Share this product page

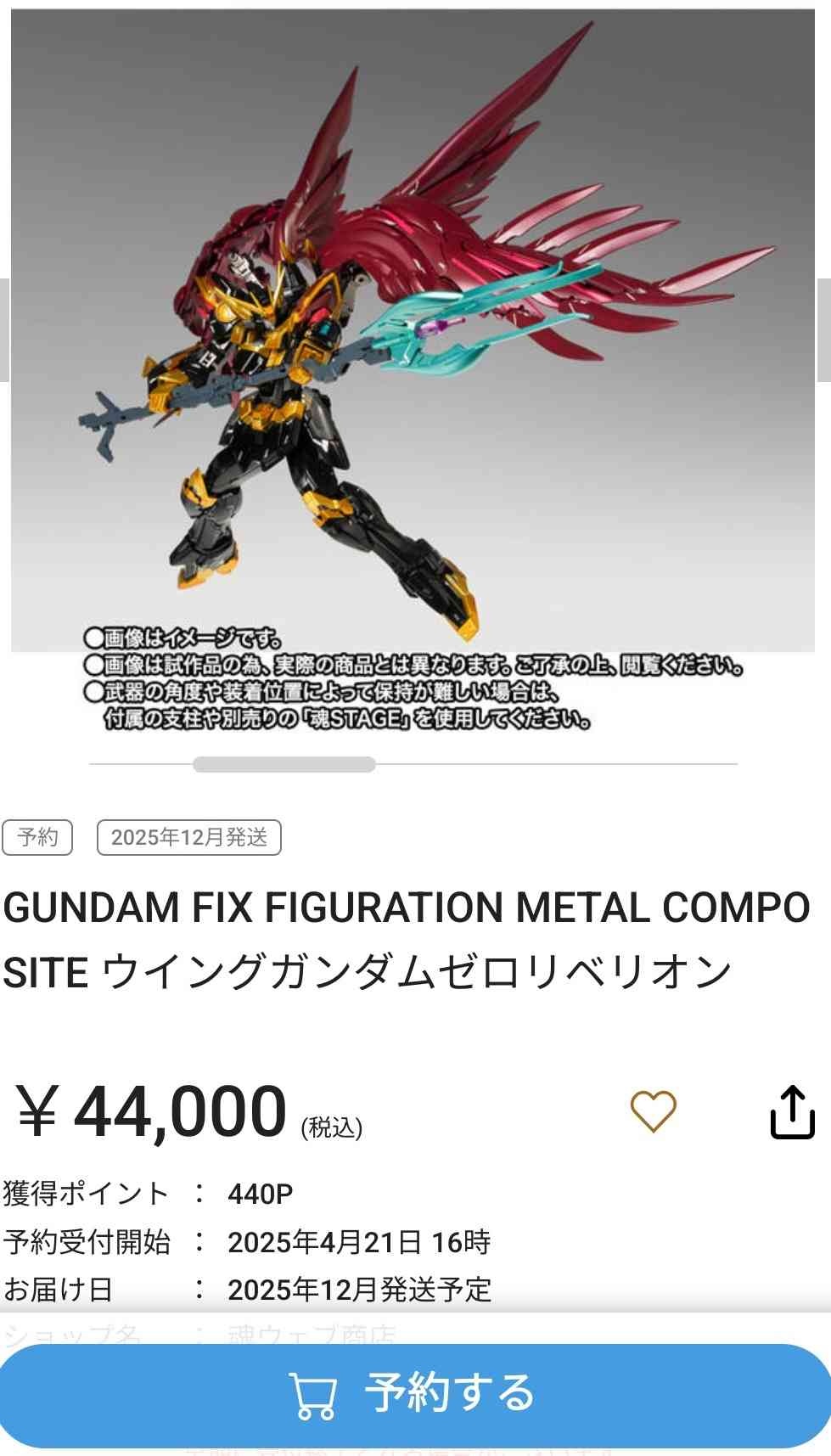pos(792,1111)
